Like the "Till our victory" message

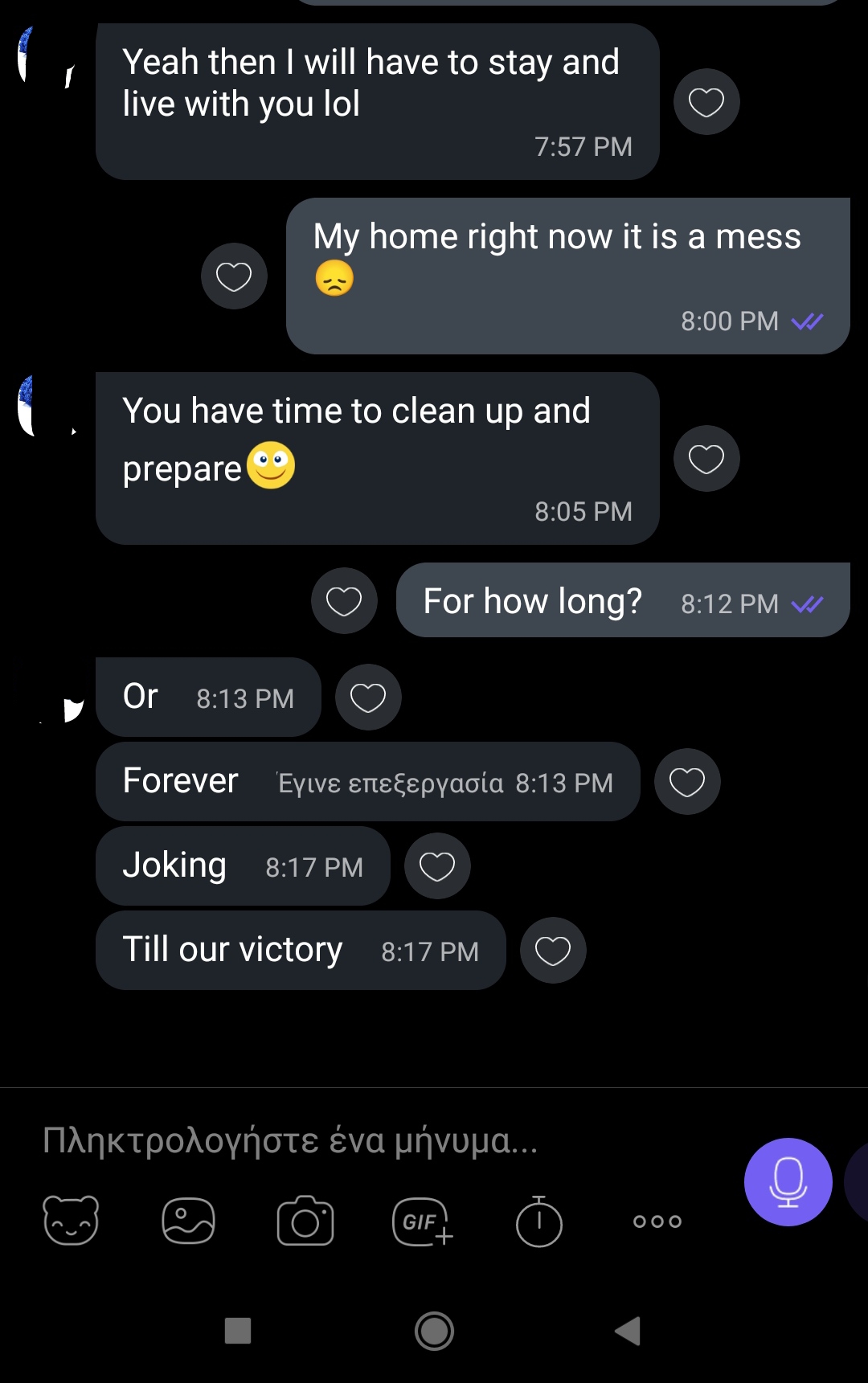553,951
